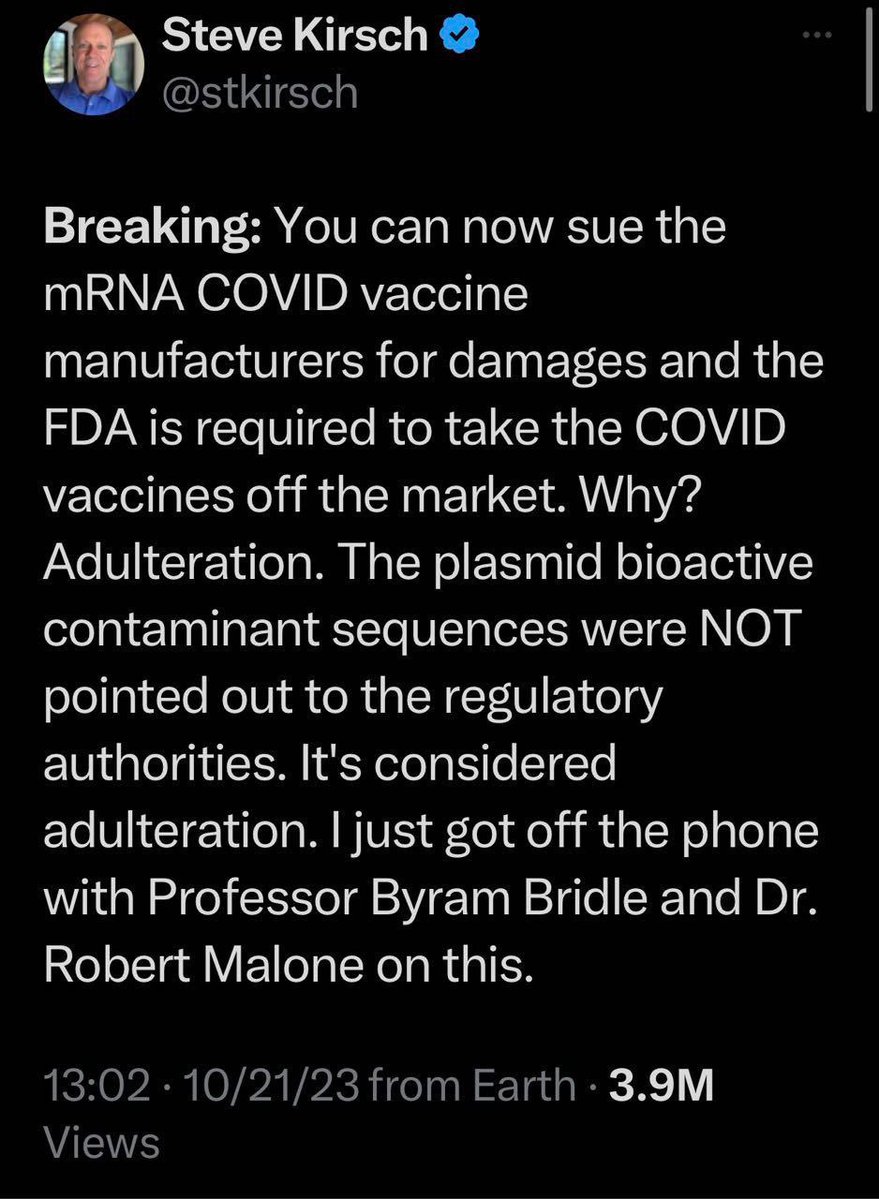The image size is (879, 1199).
Task: Open Steve Kirsch's profile picture
Action: [92, 66]
